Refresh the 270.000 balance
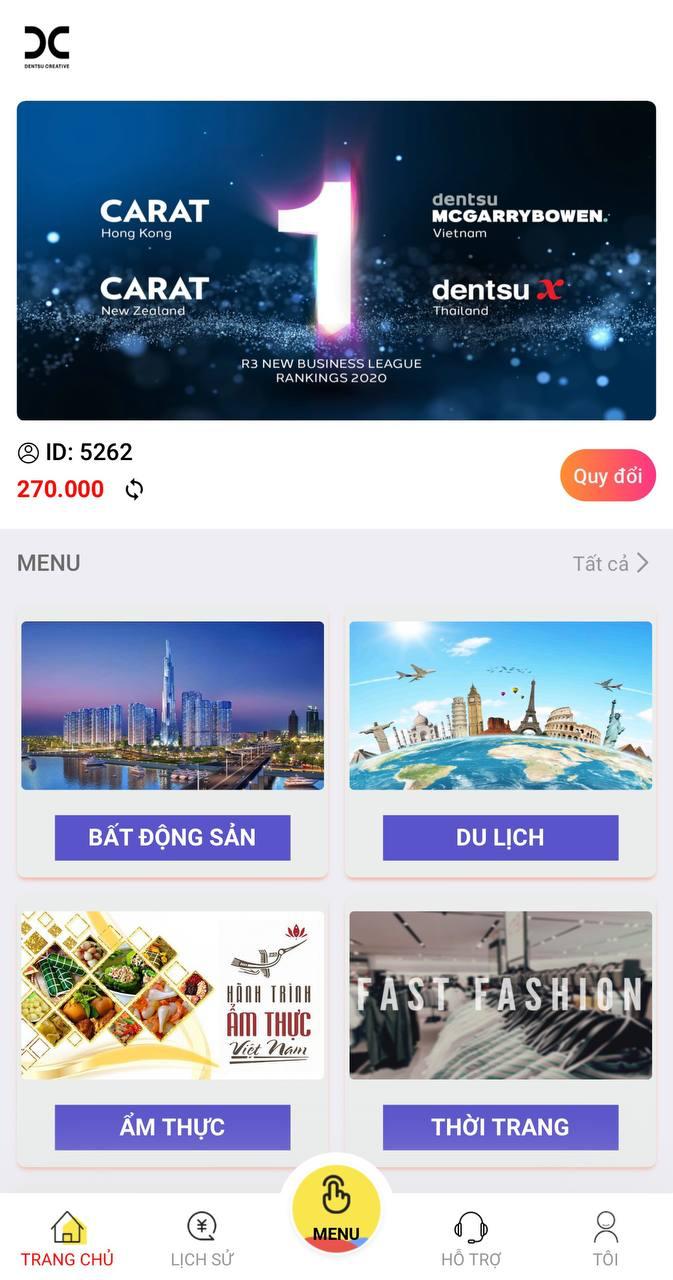 click(134, 489)
